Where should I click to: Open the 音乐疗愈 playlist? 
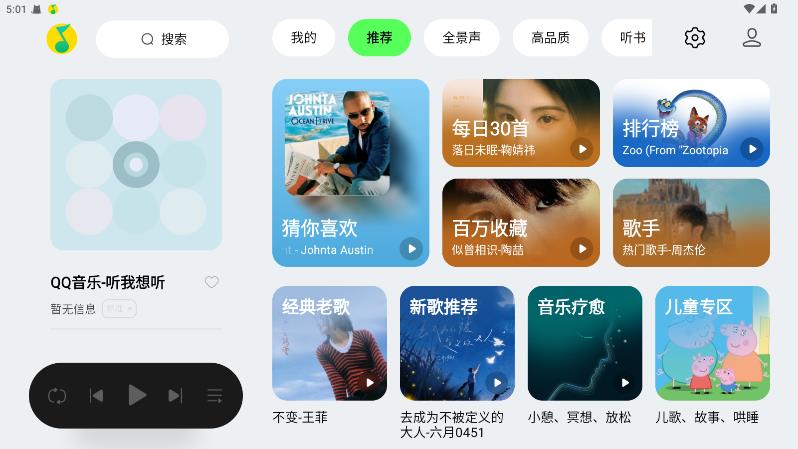pyautogui.click(x=584, y=343)
